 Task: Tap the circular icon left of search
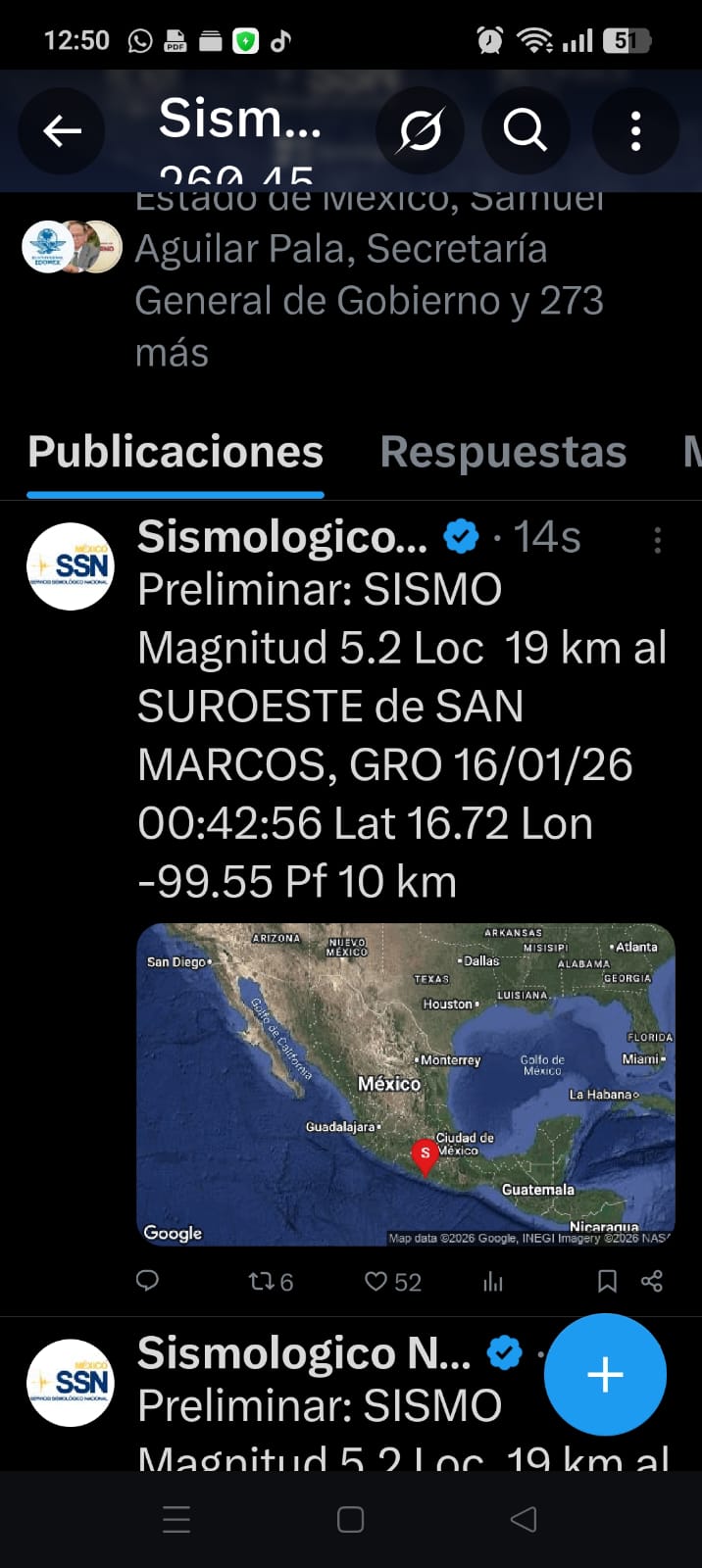(x=420, y=130)
